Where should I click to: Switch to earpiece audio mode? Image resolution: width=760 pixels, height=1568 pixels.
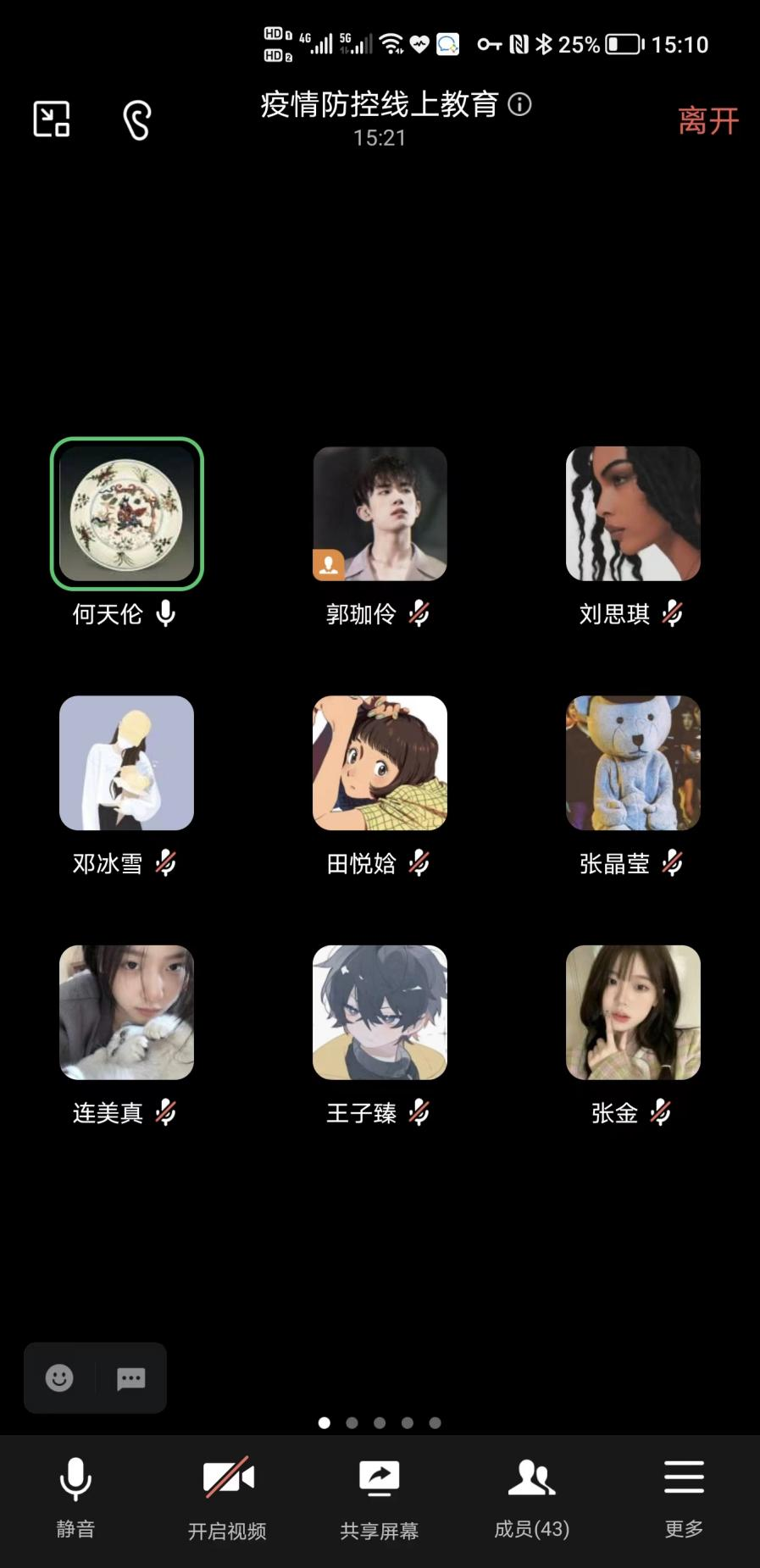coord(137,119)
